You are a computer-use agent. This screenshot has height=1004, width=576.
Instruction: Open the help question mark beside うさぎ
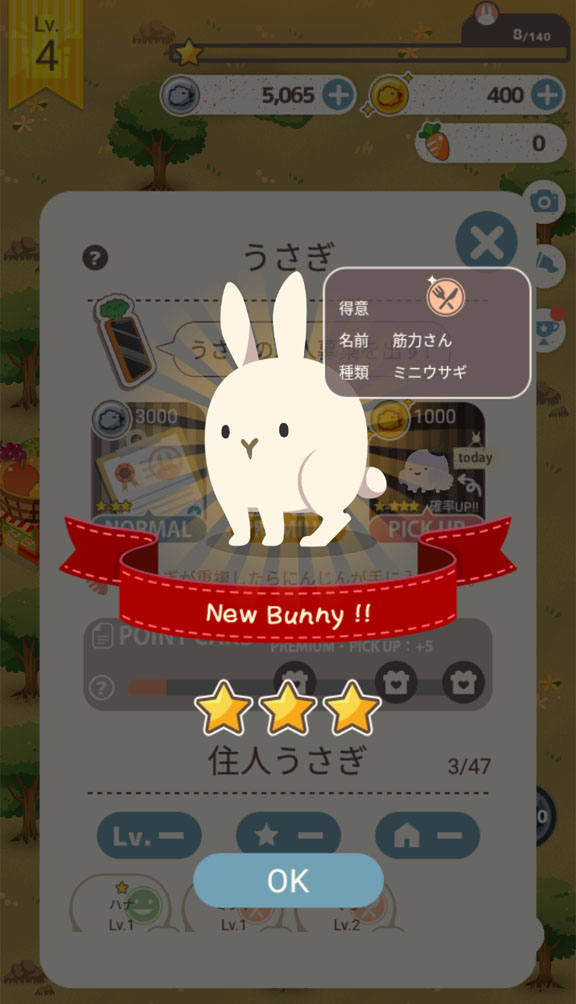tap(95, 258)
